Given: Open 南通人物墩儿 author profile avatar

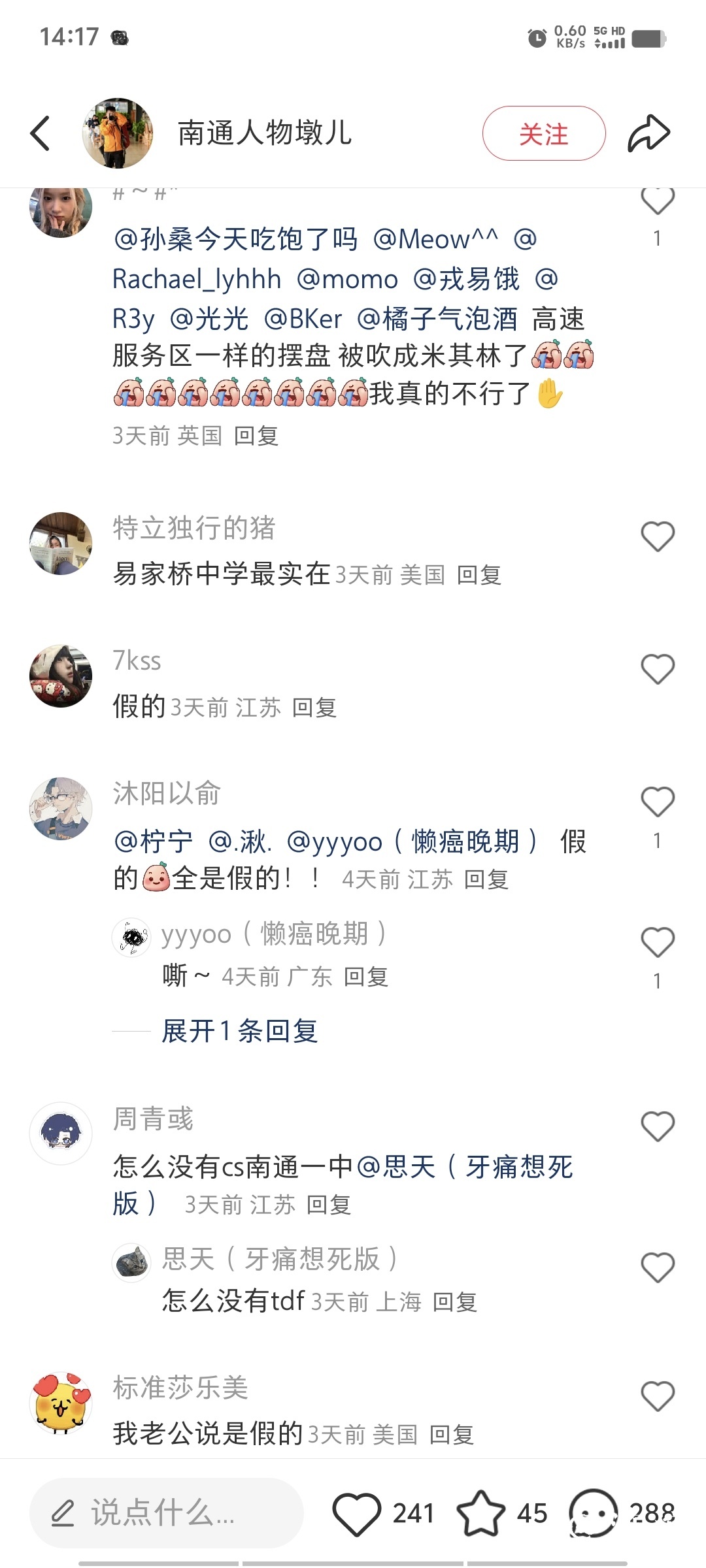Looking at the screenshot, I should coord(118,133).
